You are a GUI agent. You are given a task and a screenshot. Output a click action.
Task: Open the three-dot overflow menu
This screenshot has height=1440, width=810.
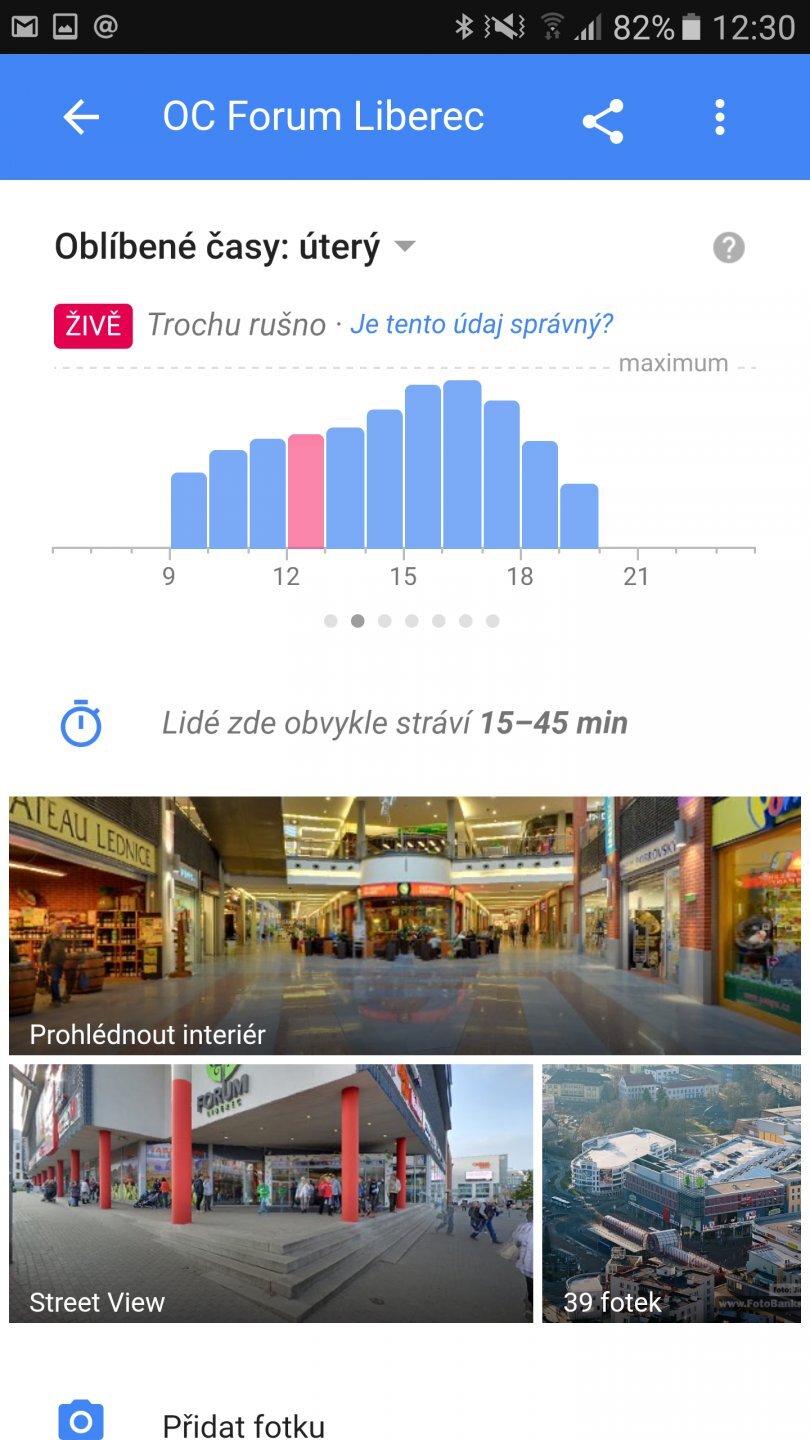(719, 117)
